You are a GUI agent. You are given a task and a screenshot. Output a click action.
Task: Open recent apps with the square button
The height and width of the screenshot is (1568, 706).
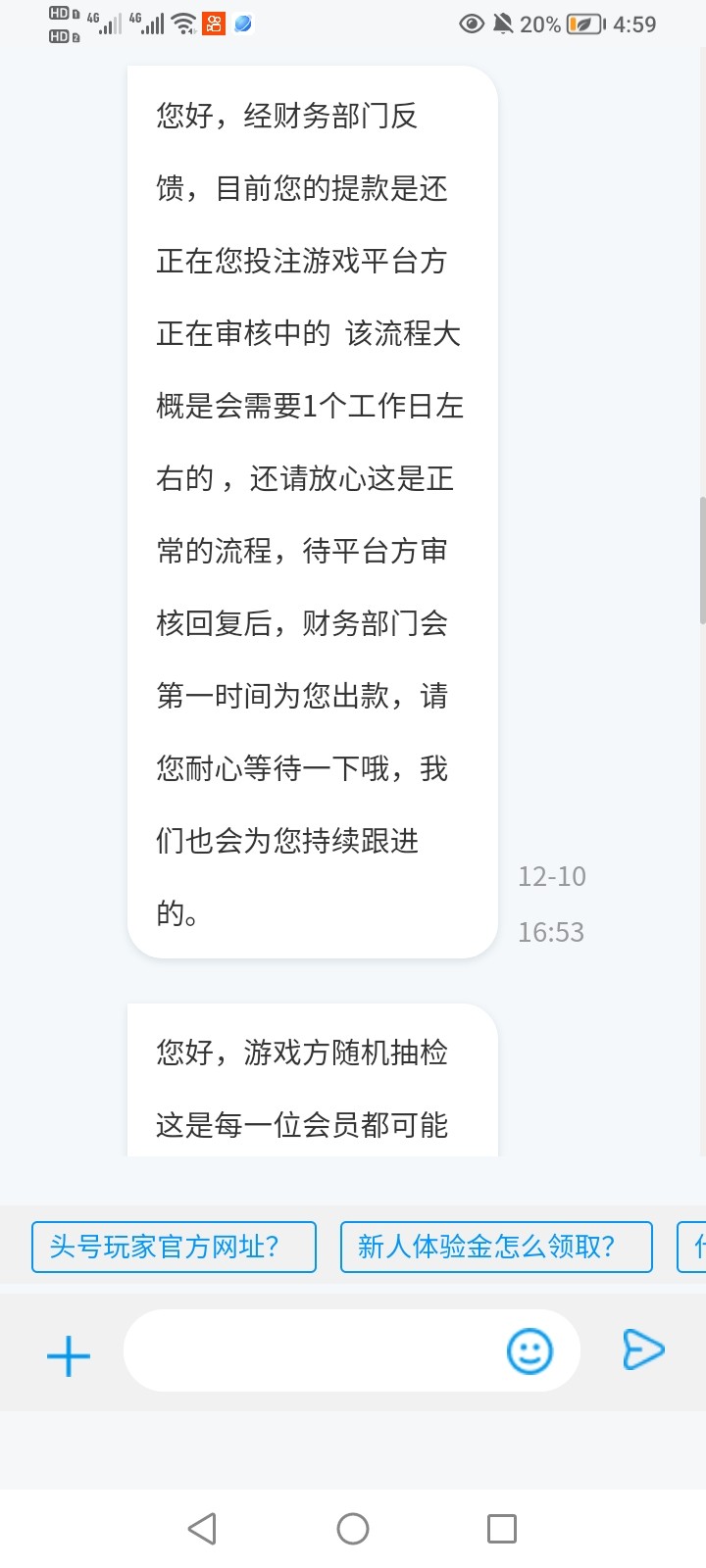(x=503, y=1528)
